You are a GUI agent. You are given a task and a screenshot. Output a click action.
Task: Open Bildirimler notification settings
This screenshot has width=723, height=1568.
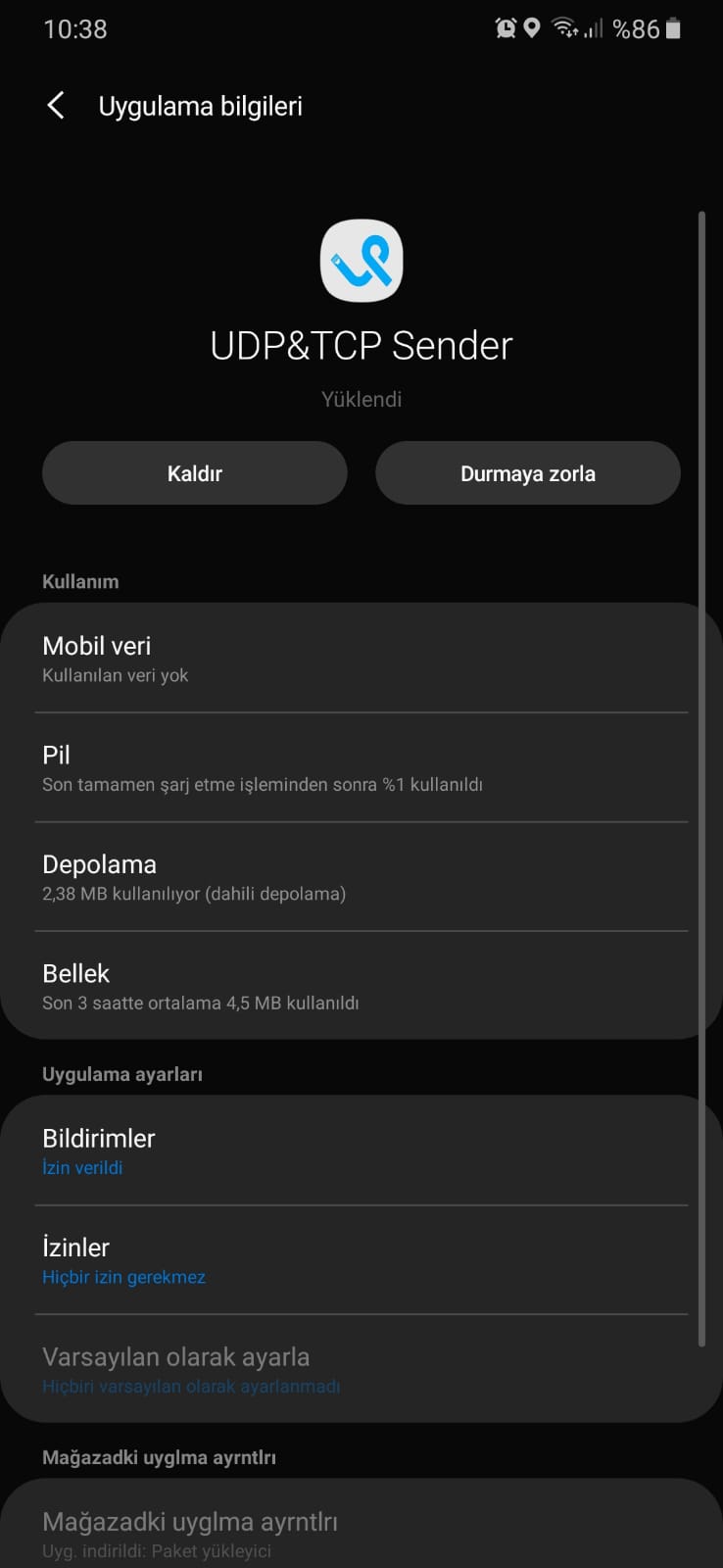[361, 1151]
